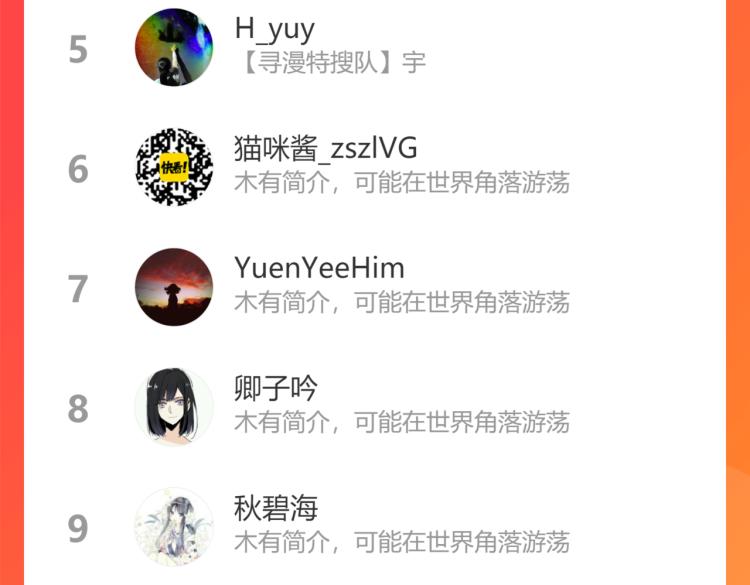750x585 pixels.
Task: Select the YuenYeeHim user row
Action: 375,287
